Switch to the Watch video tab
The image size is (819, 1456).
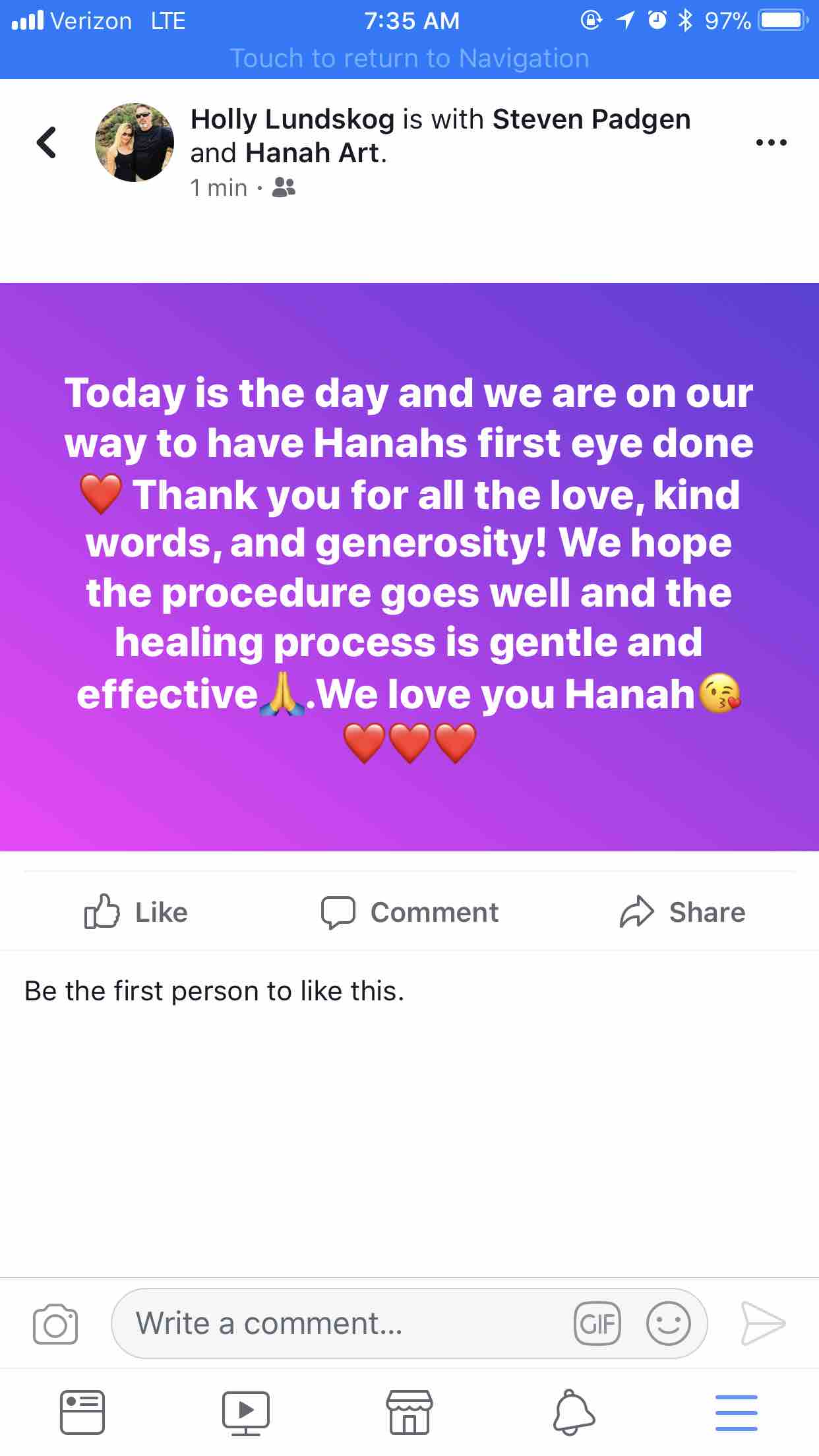pyautogui.click(x=246, y=1412)
